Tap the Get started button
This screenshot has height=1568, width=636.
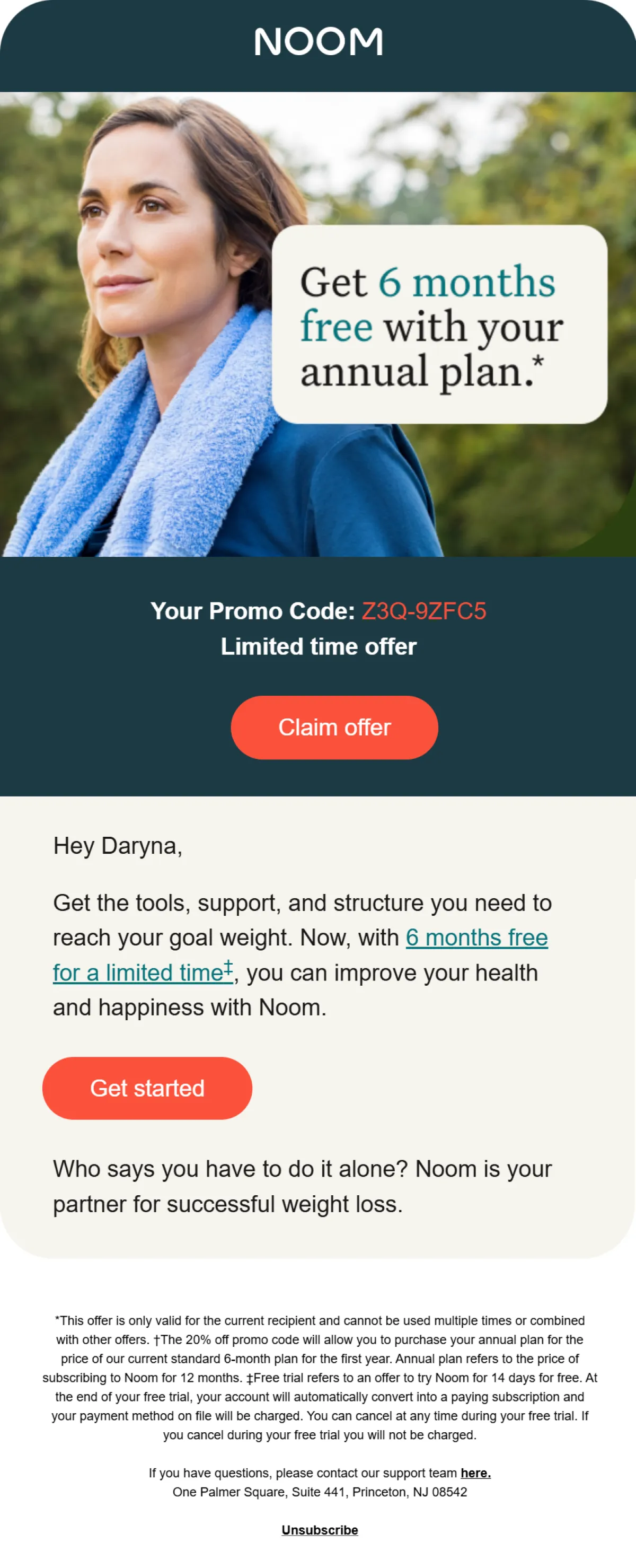147,1088
